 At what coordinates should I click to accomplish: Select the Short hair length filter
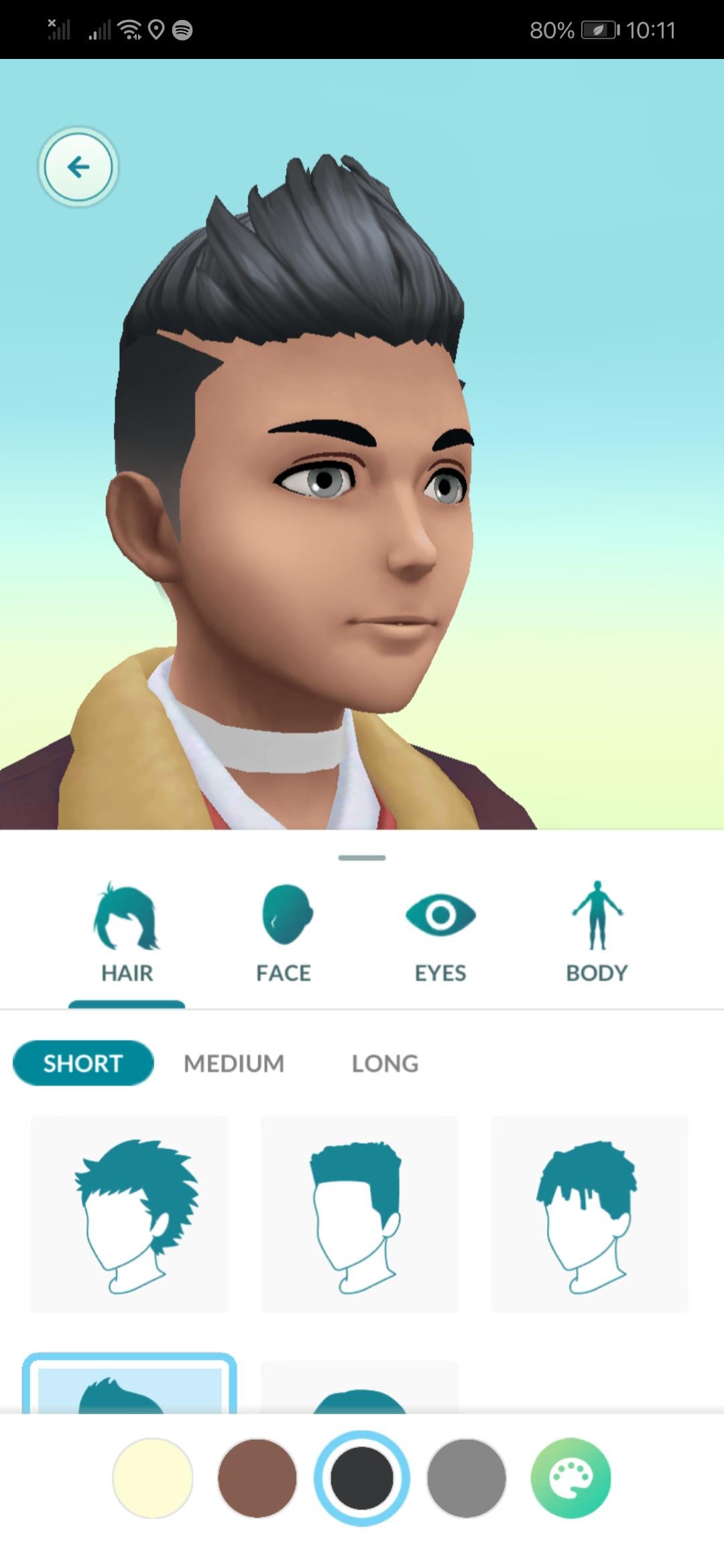click(x=83, y=1063)
